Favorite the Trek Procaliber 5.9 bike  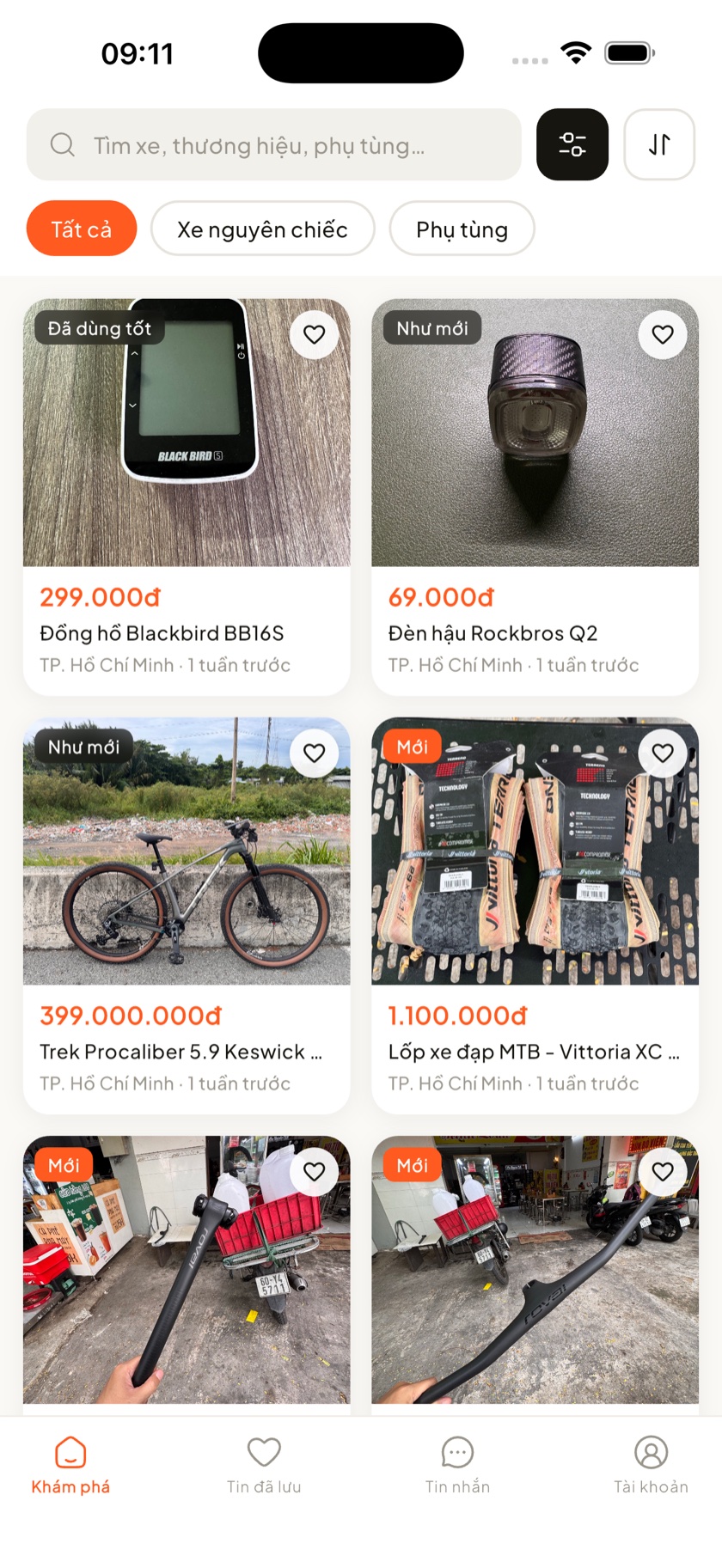[x=315, y=753]
